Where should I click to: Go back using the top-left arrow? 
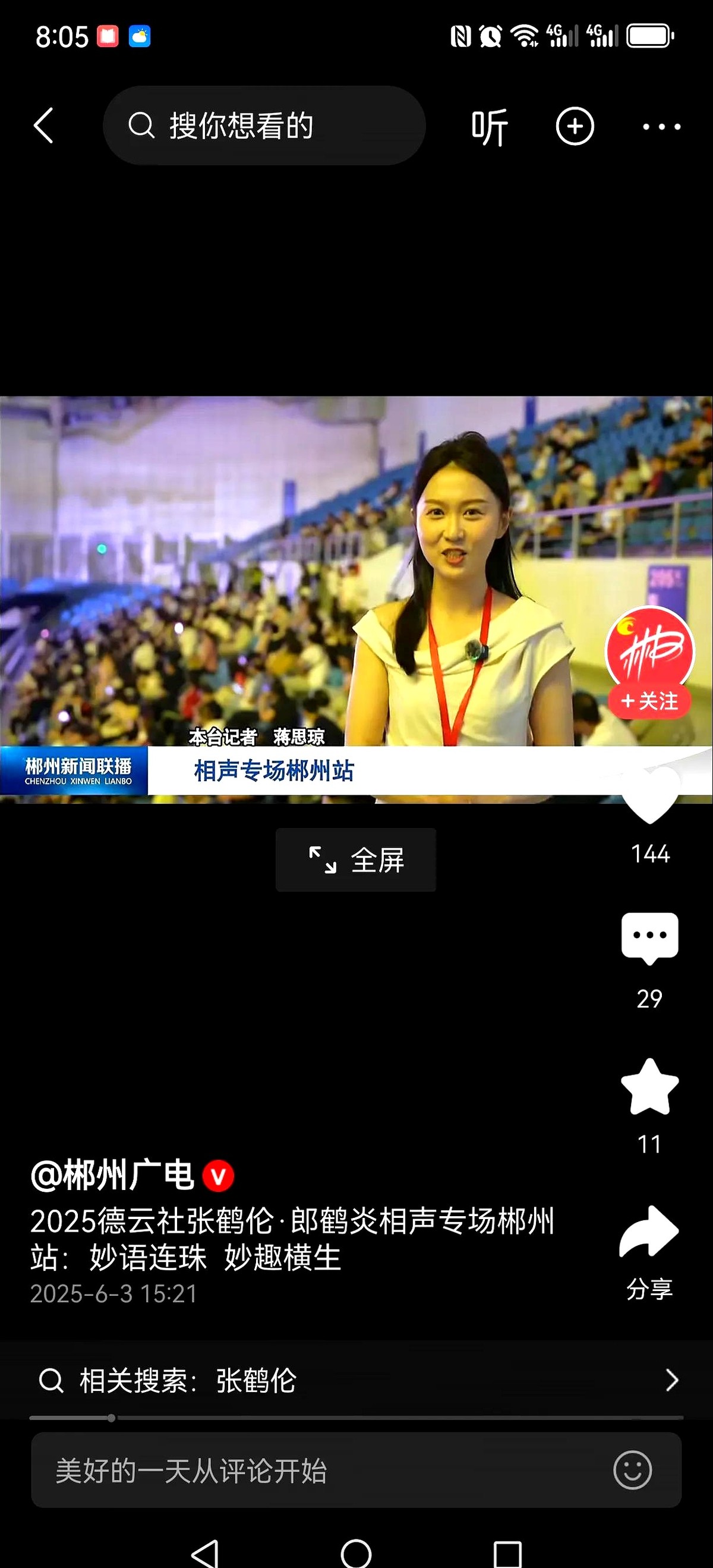tap(44, 126)
